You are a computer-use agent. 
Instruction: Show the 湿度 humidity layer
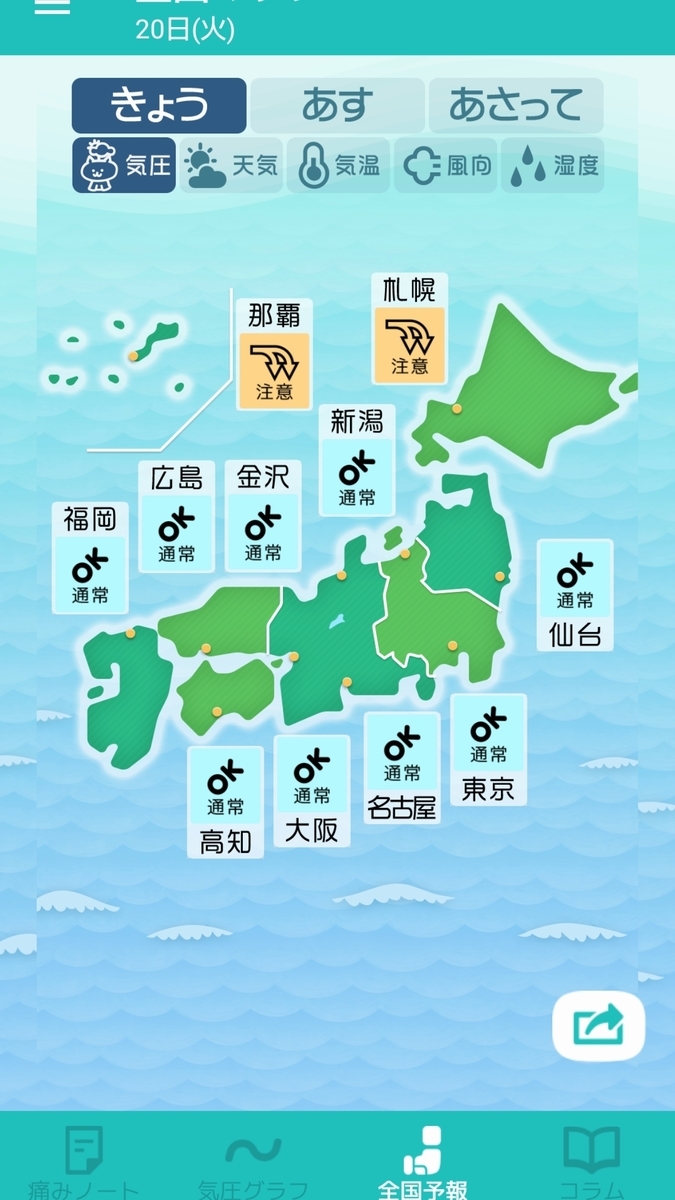pos(553,165)
